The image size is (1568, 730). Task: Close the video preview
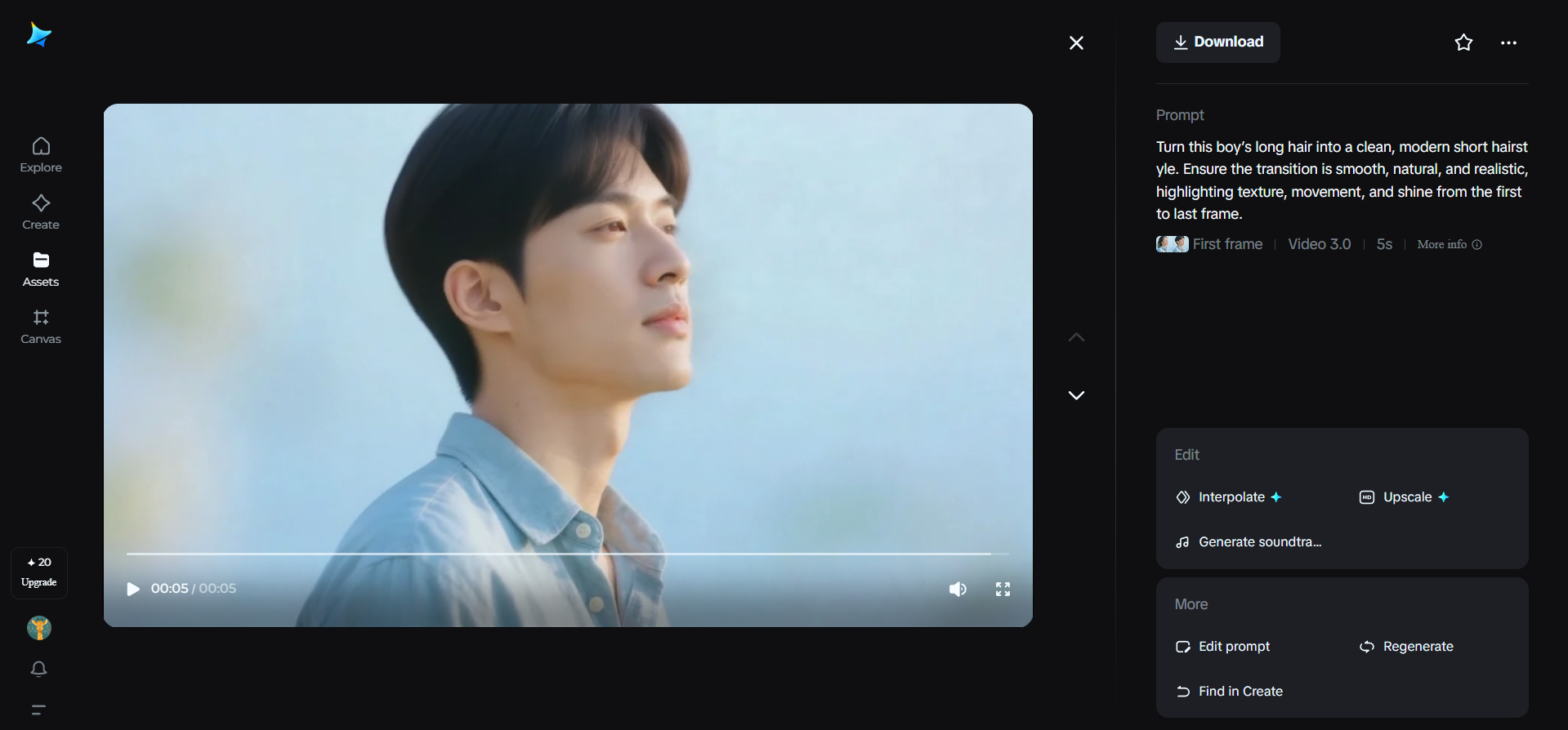coord(1076,42)
